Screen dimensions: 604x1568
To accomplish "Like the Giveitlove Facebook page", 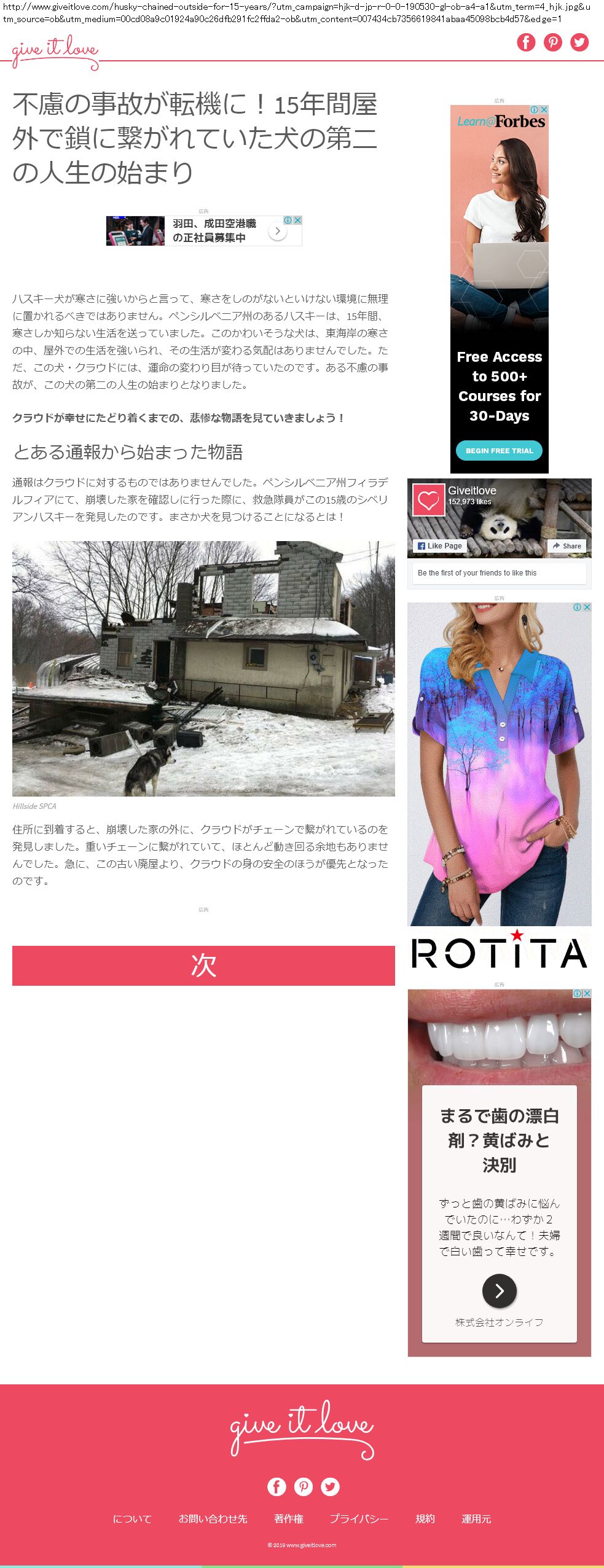I will 440,545.
